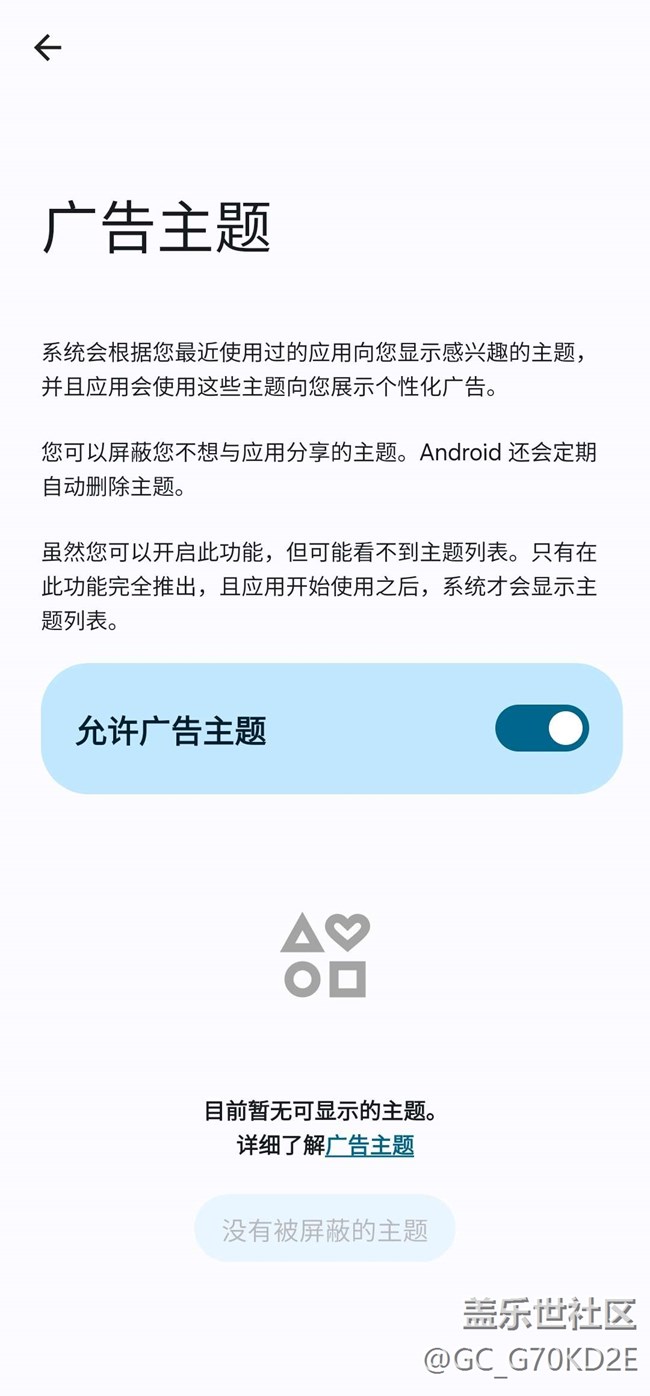
Task: Go back using the top arrow
Action: (47, 47)
